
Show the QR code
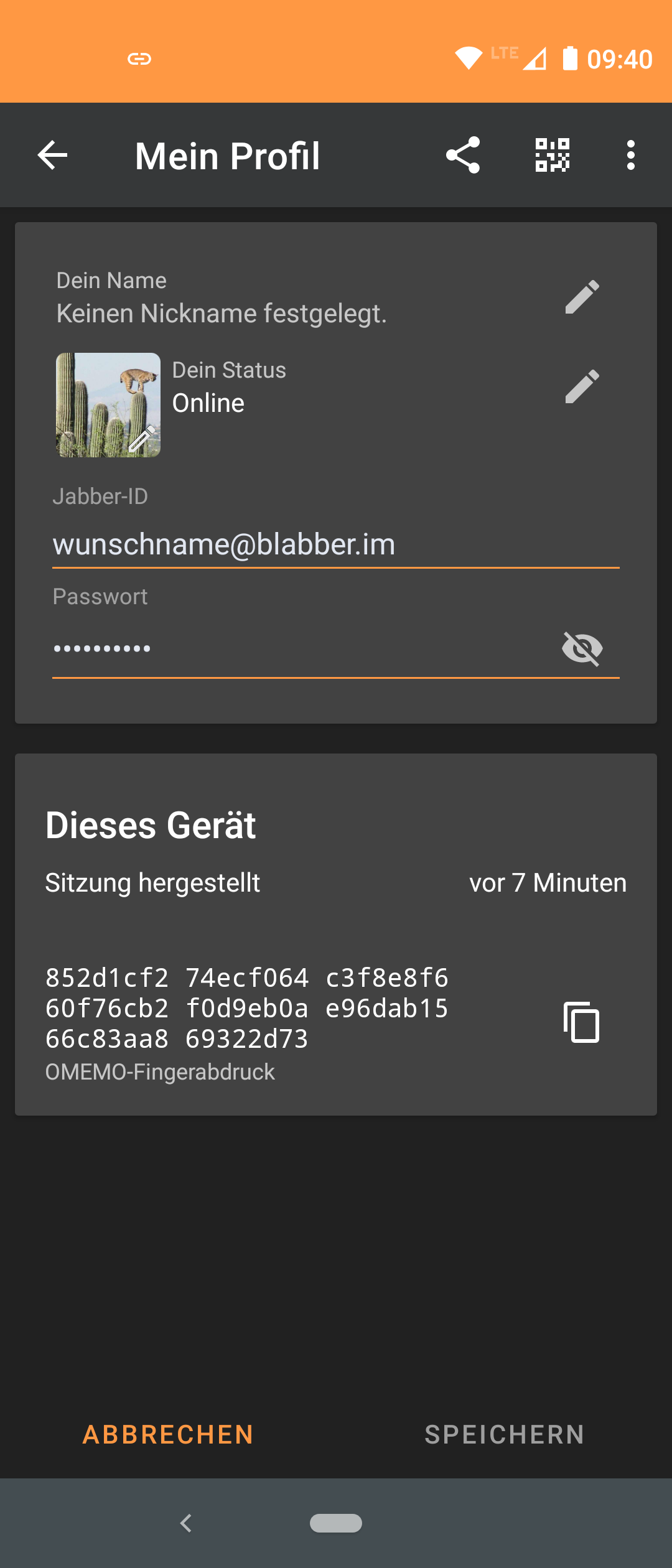pyautogui.click(x=552, y=155)
